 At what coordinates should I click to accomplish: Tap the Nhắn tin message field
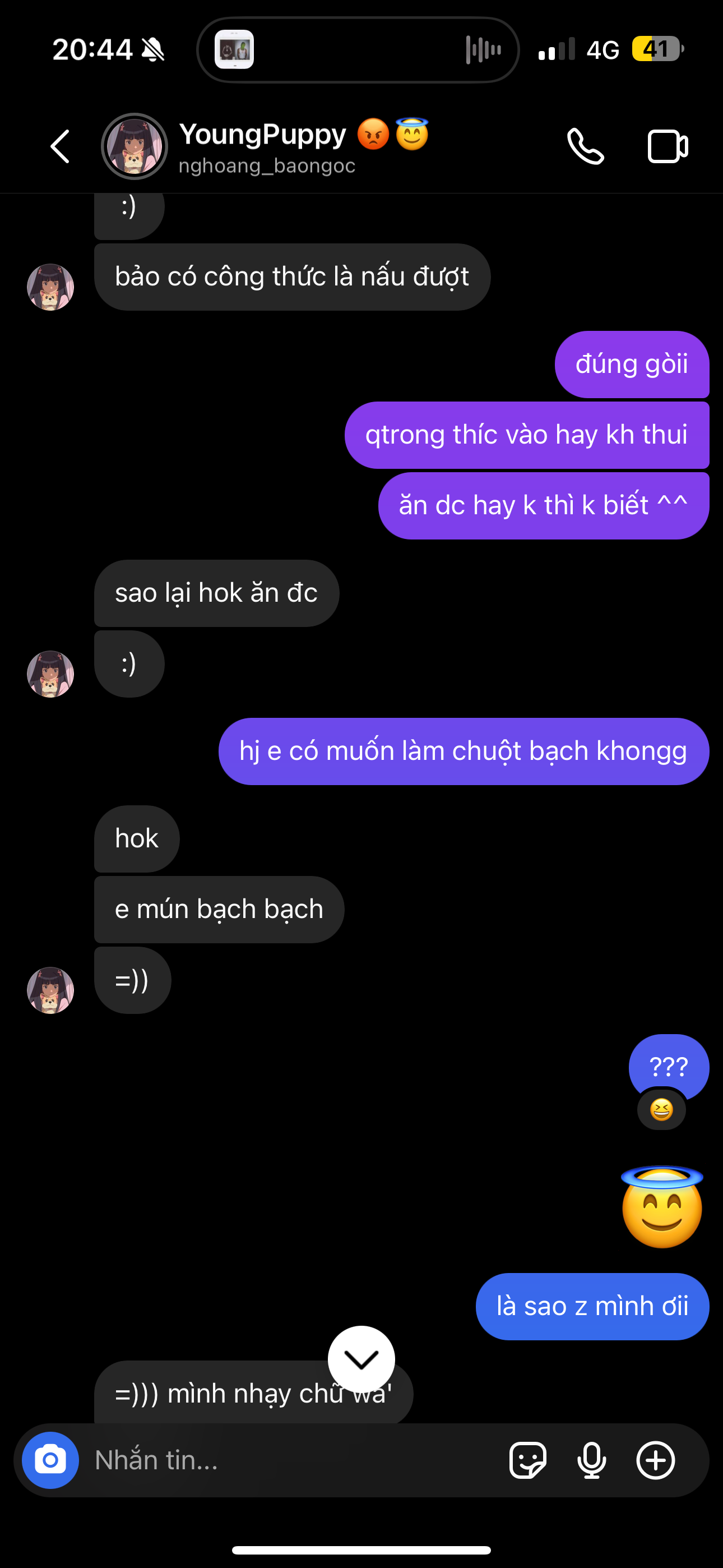pyautogui.click(x=292, y=1460)
